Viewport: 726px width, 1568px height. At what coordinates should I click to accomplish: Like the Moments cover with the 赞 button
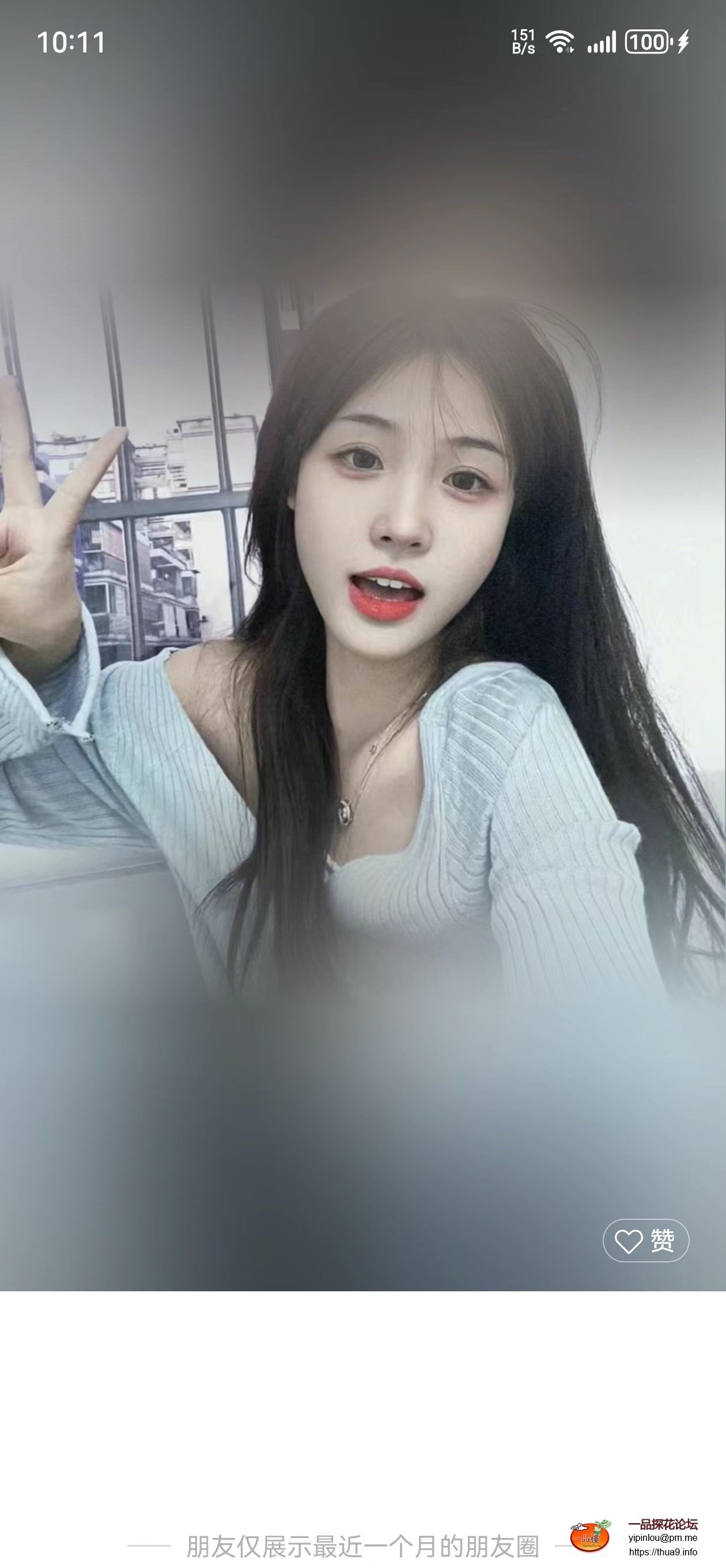point(645,1240)
